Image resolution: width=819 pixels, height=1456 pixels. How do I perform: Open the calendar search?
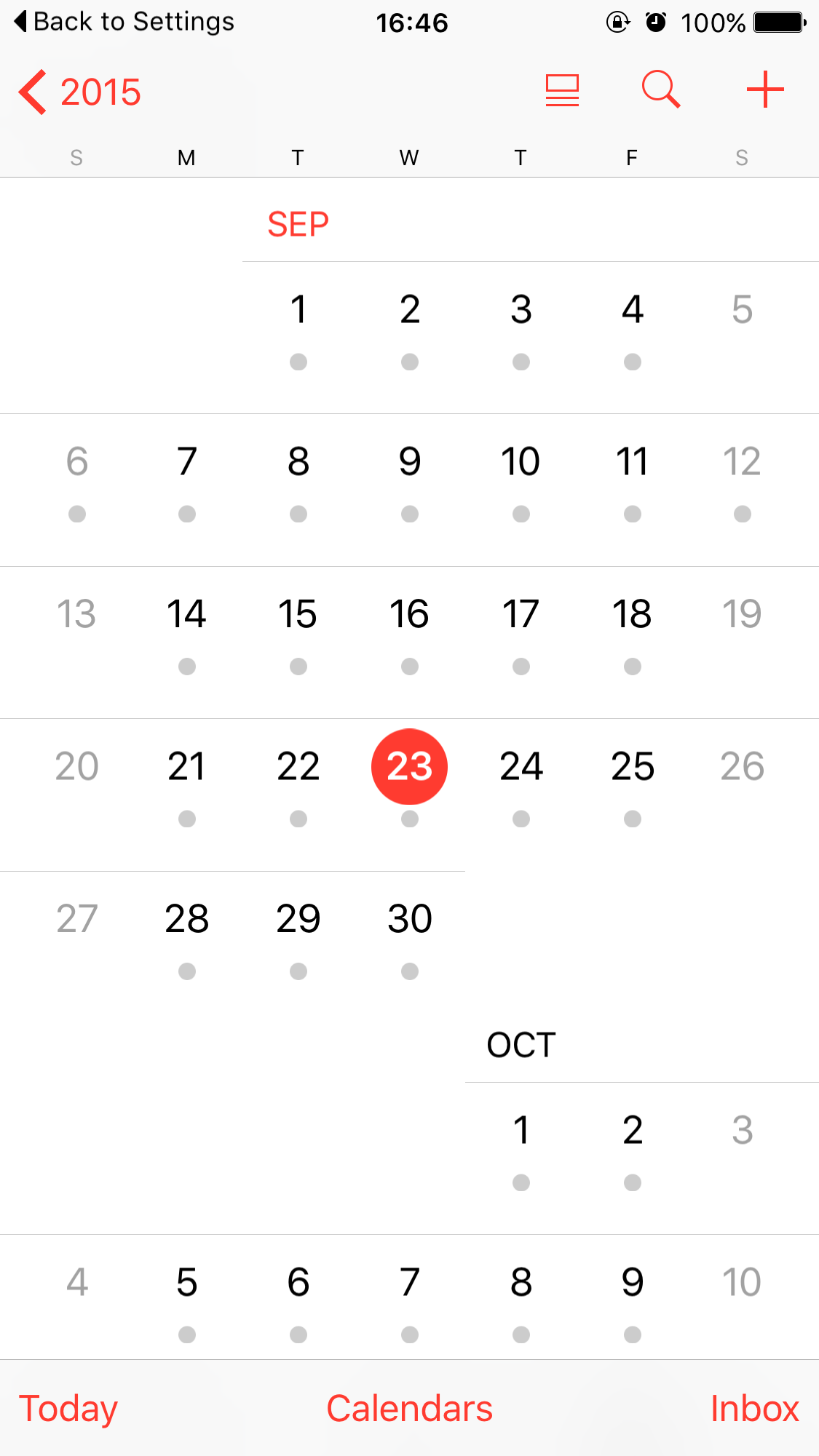coord(661,90)
